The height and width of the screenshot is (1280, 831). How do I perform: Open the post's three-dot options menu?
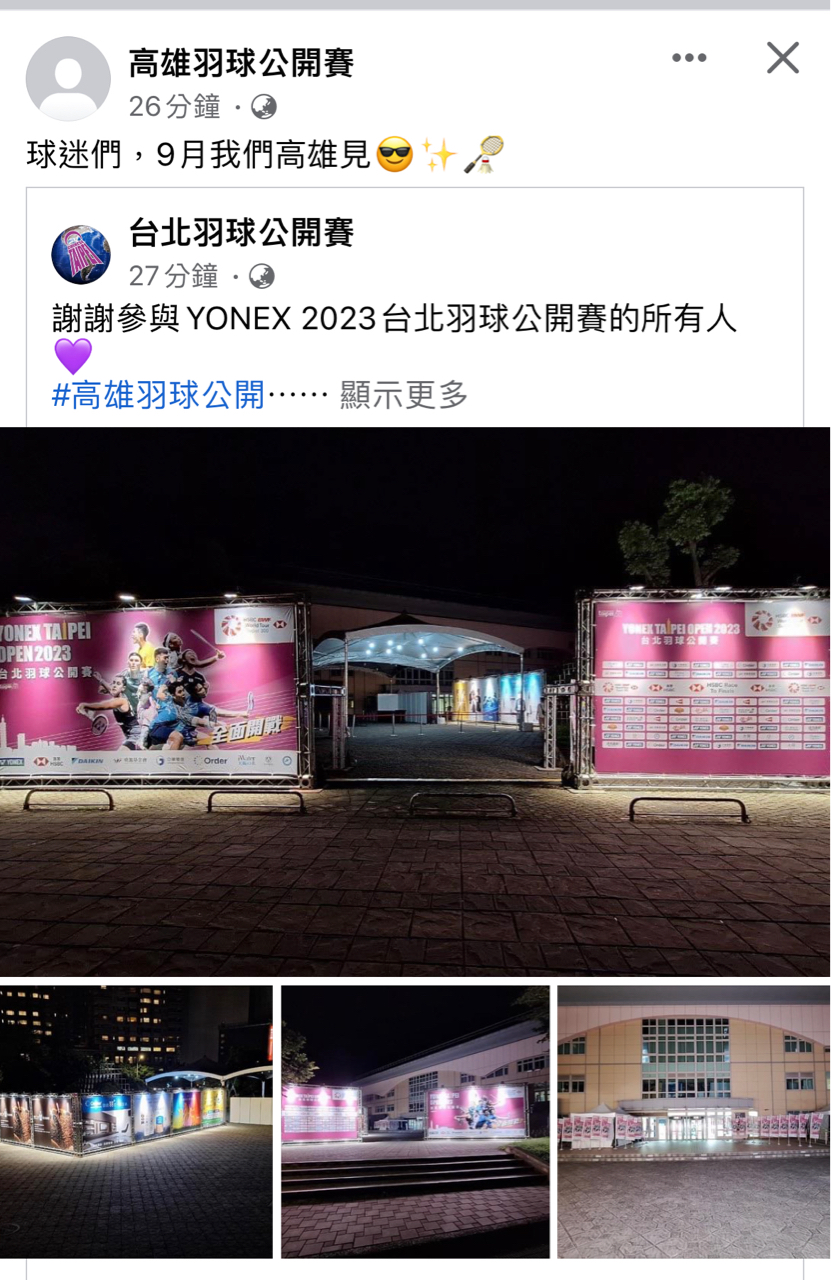tap(689, 58)
